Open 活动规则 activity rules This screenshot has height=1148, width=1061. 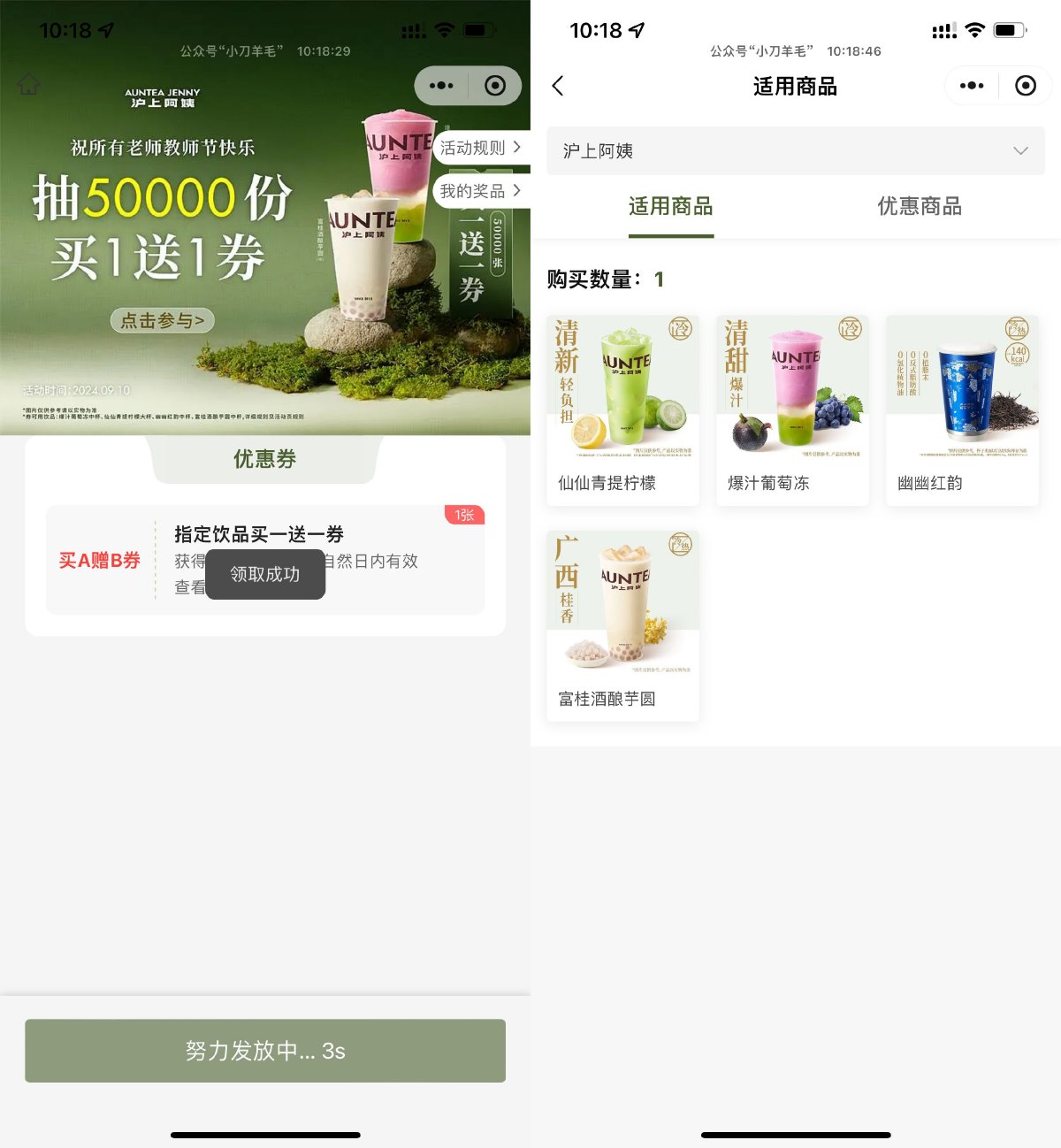(x=480, y=148)
